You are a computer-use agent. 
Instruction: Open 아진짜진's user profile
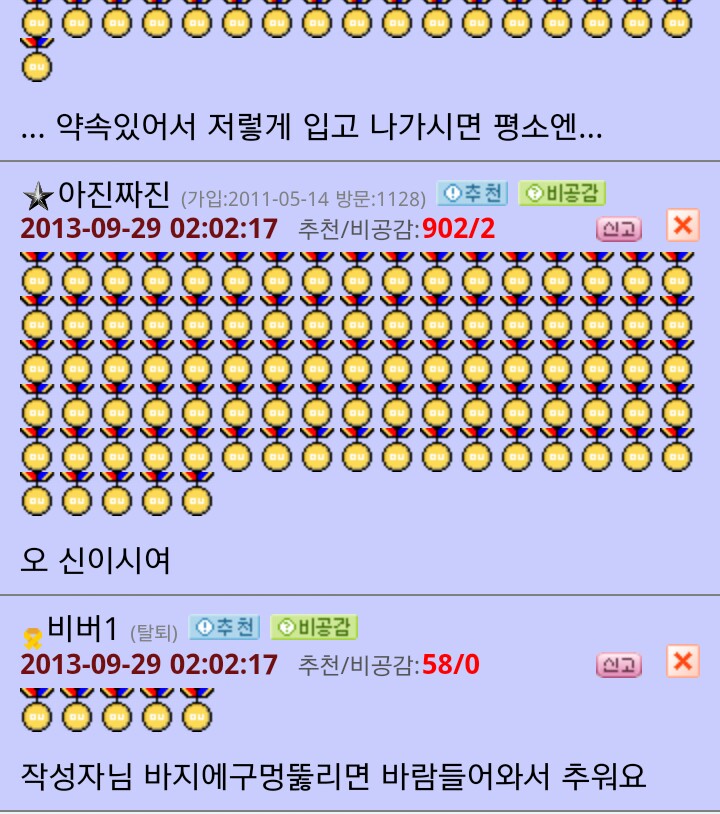[x=114, y=193]
